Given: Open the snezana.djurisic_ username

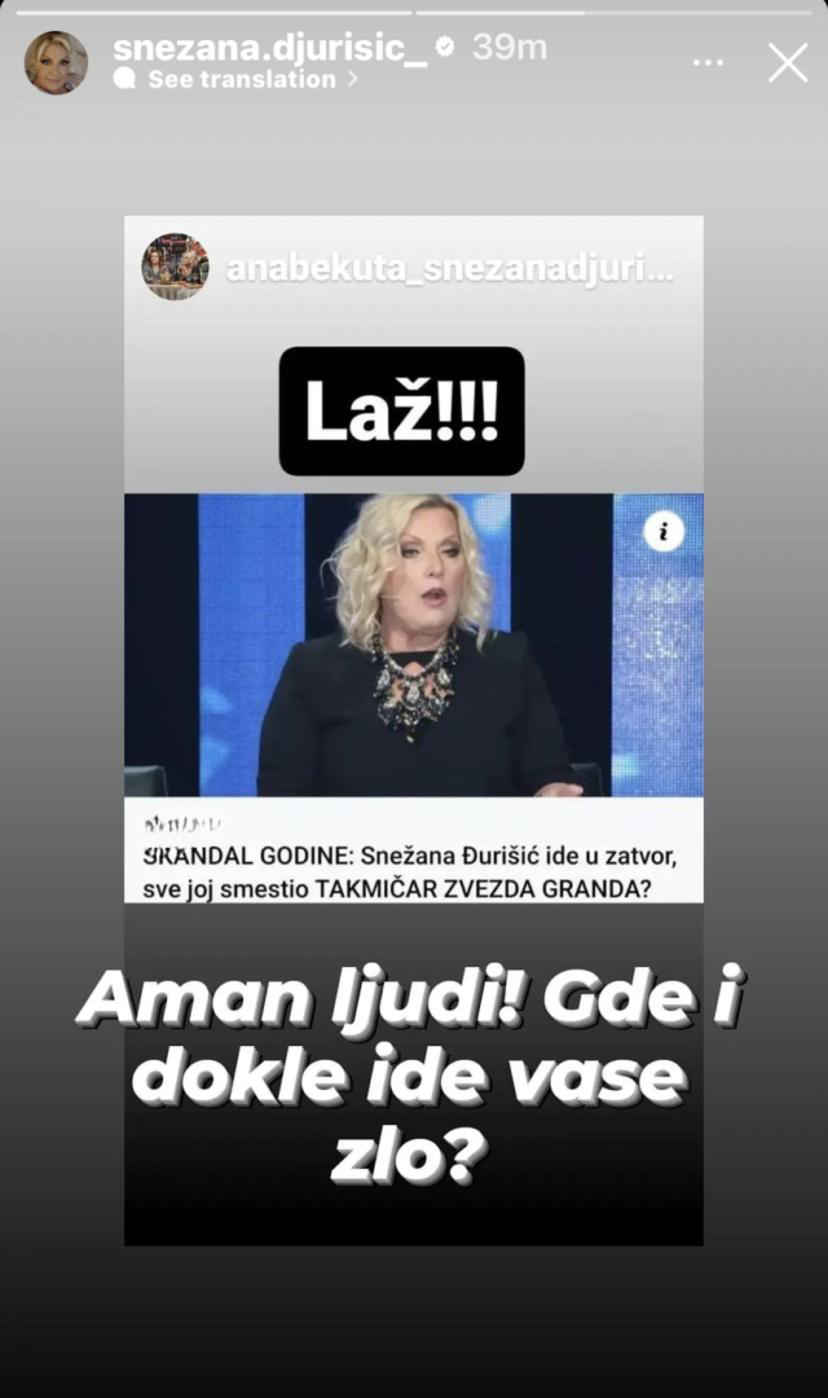Looking at the screenshot, I should [270, 46].
